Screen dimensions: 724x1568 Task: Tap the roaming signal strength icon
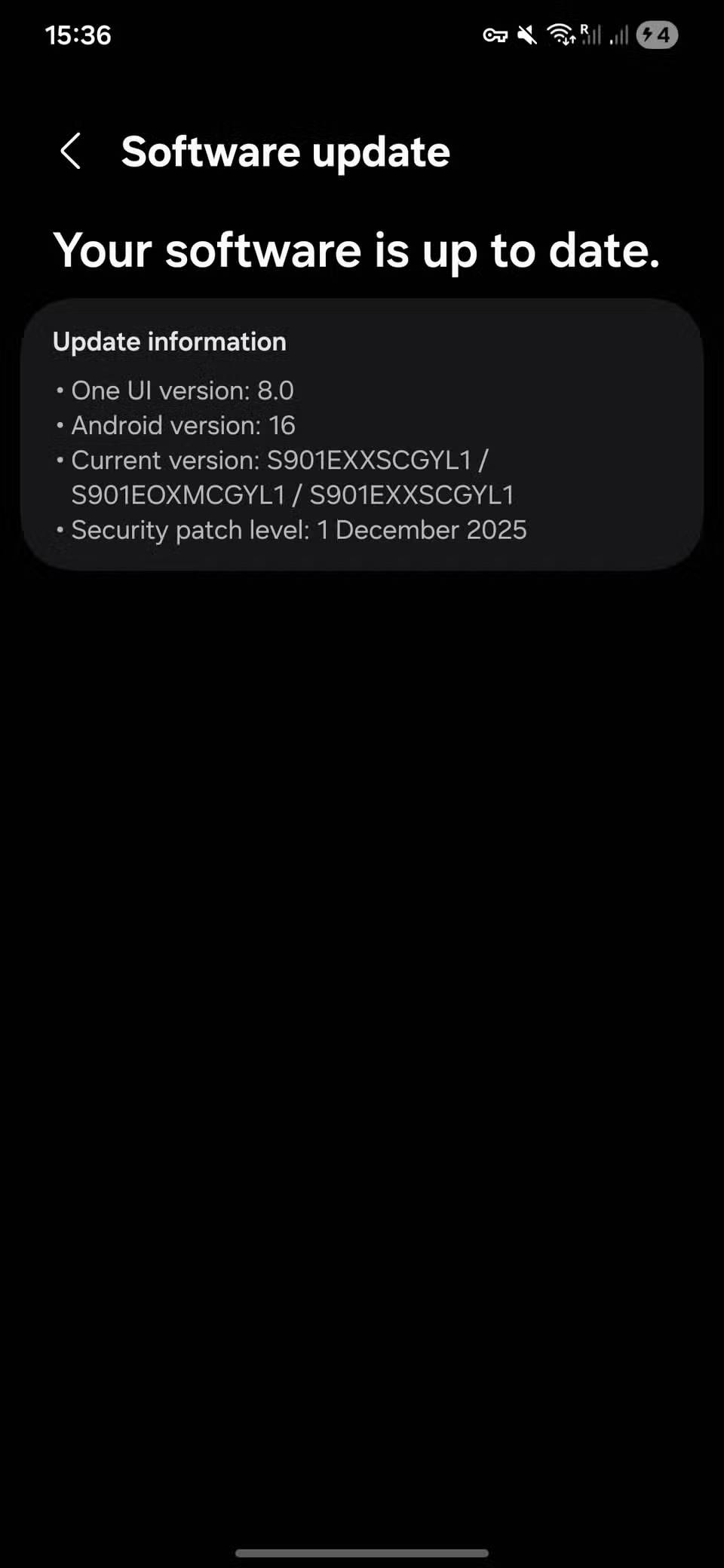(x=591, y=35)
